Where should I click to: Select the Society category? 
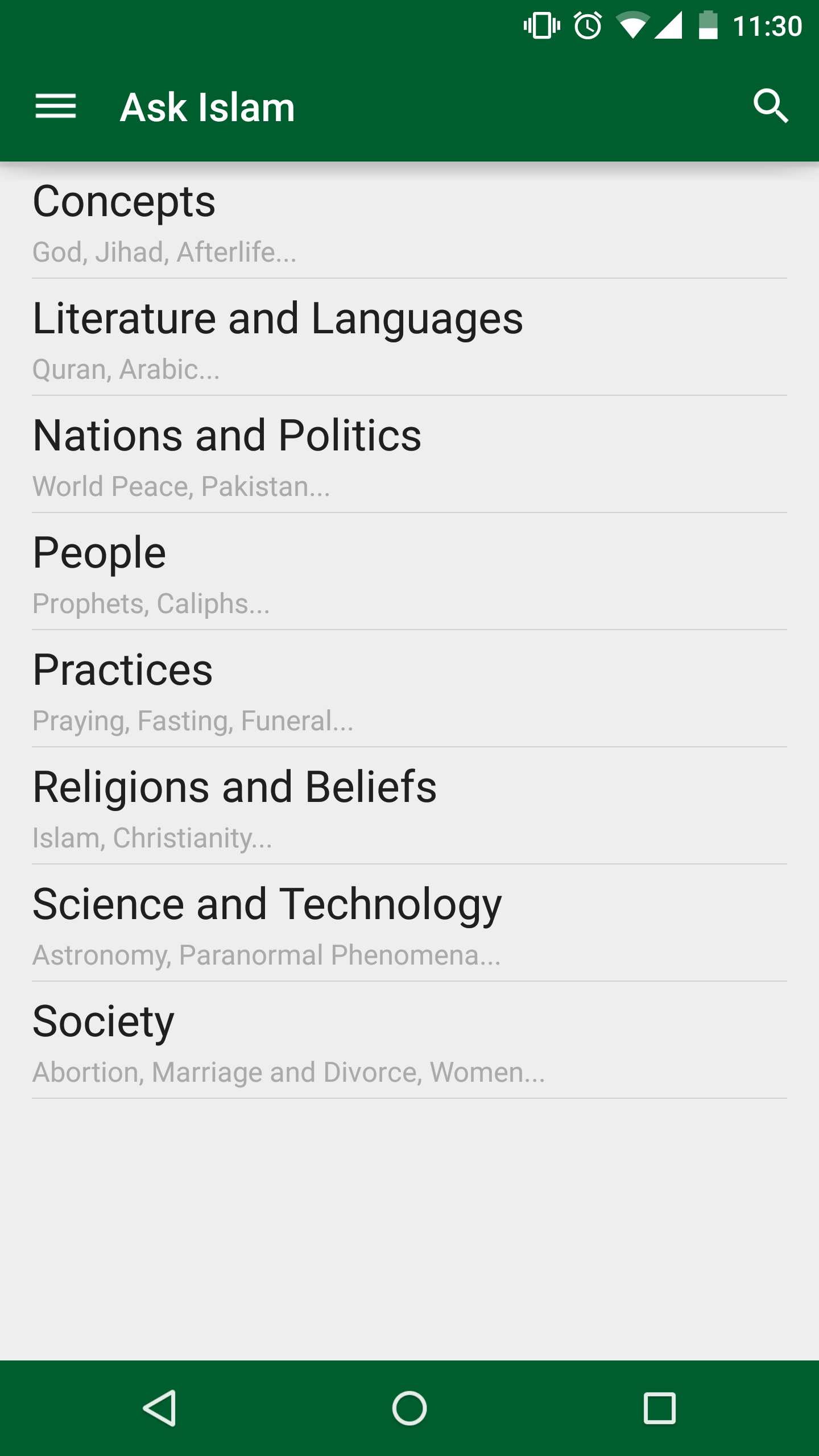click(409, 1041)
